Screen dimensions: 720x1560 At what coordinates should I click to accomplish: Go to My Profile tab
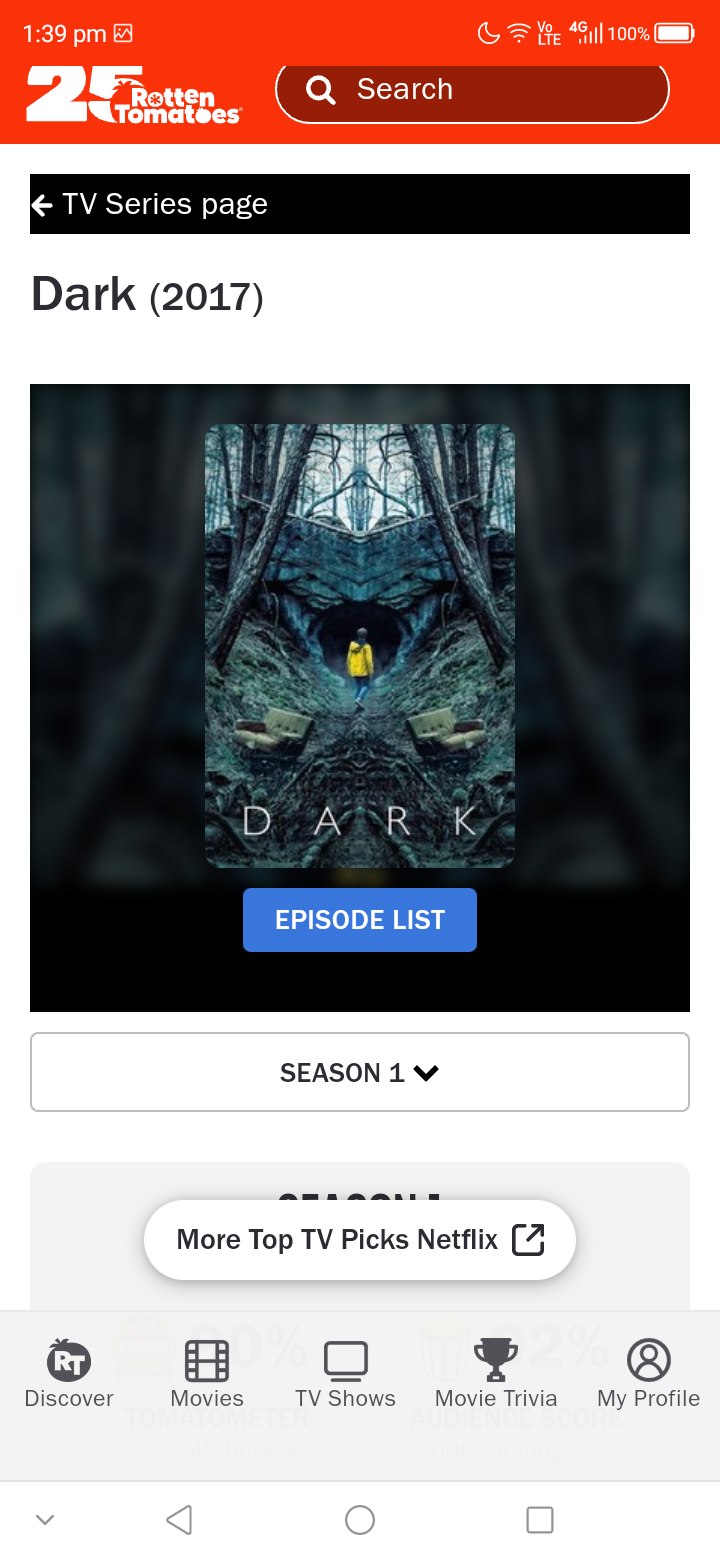click(648, 1375)
